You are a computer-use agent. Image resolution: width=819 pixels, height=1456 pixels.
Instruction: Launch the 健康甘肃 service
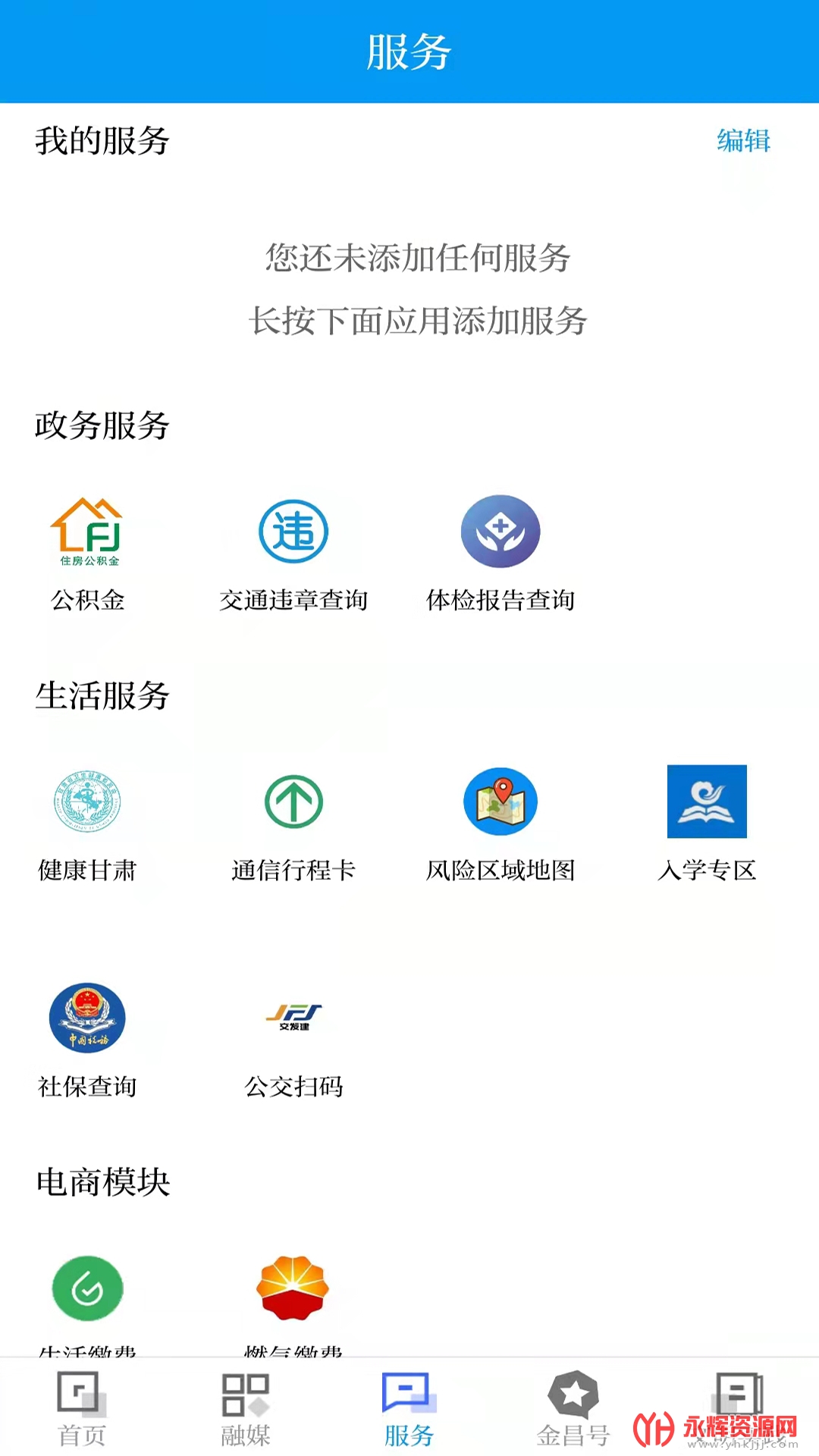pos(87,825)
